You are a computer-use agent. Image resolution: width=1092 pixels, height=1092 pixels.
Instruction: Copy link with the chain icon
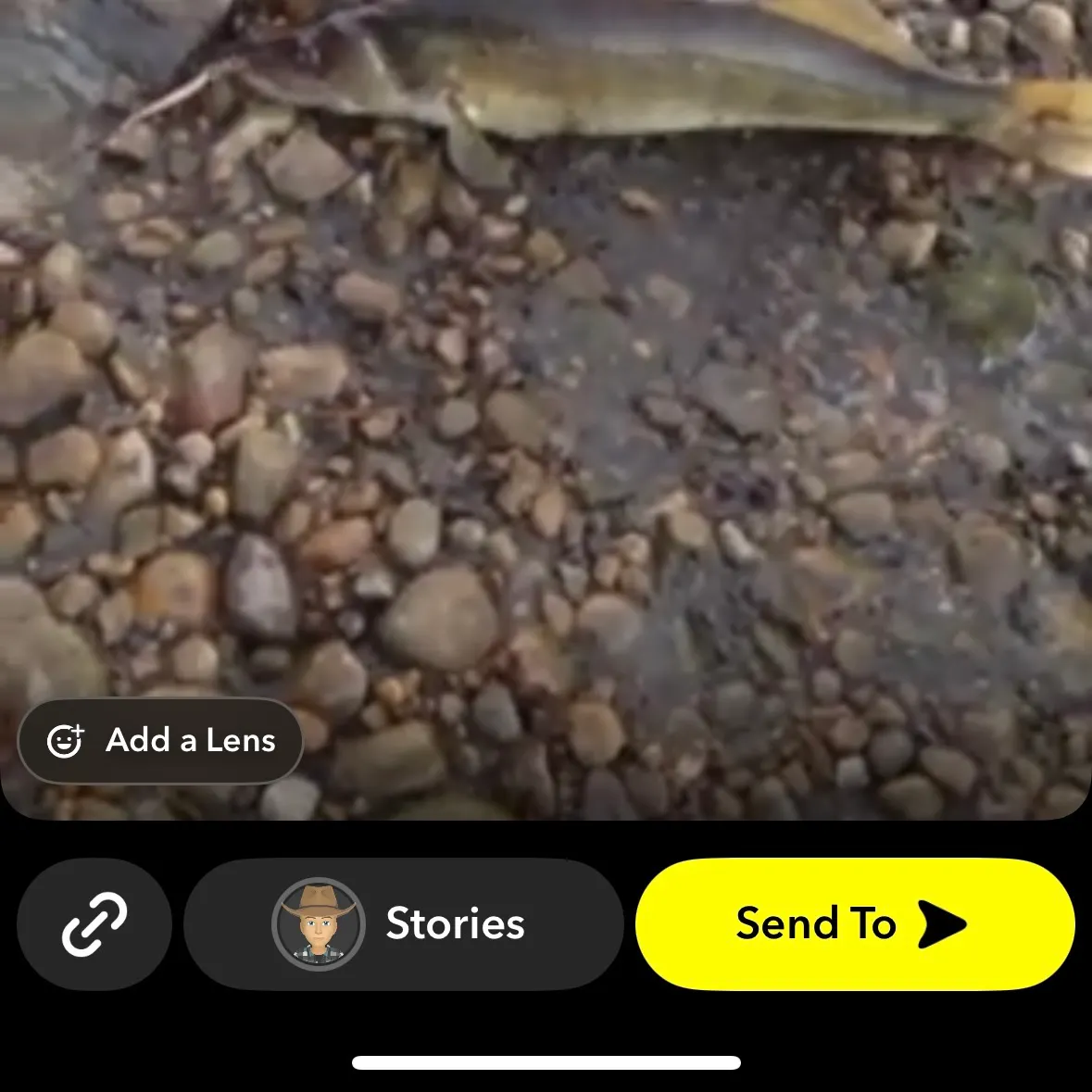94,923
